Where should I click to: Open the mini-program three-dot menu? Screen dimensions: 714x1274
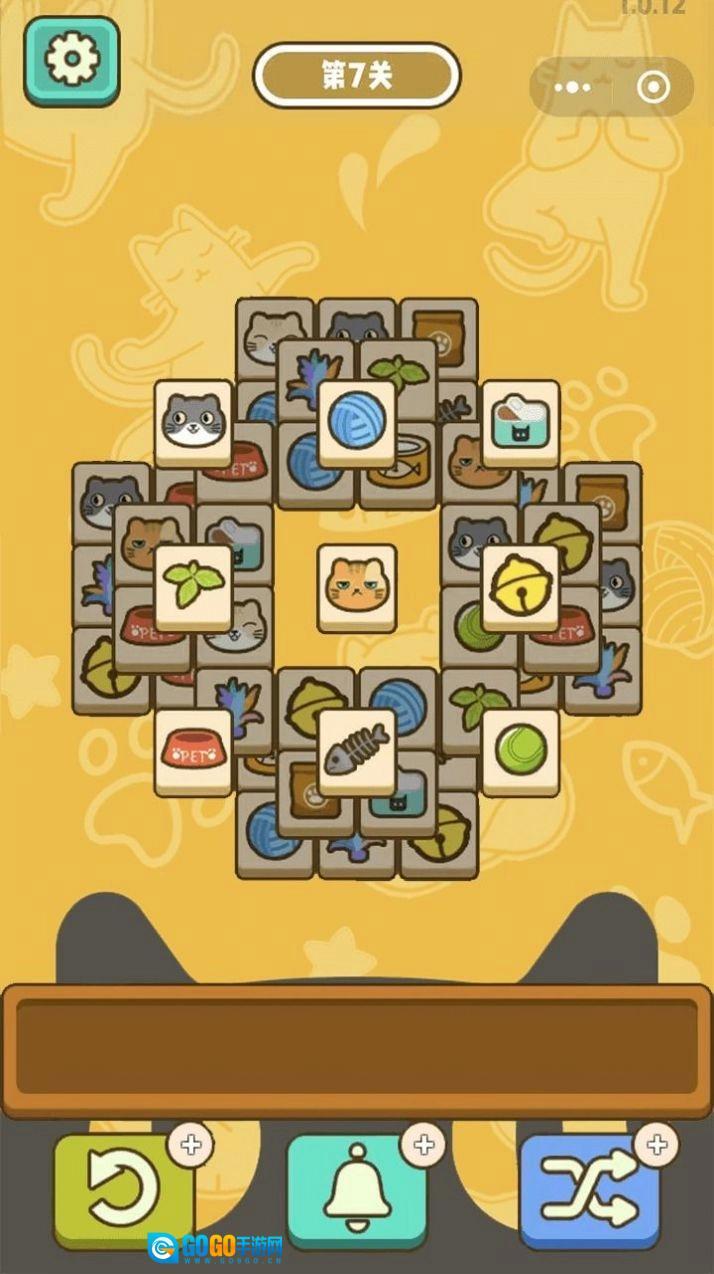(x=573, y=88)
